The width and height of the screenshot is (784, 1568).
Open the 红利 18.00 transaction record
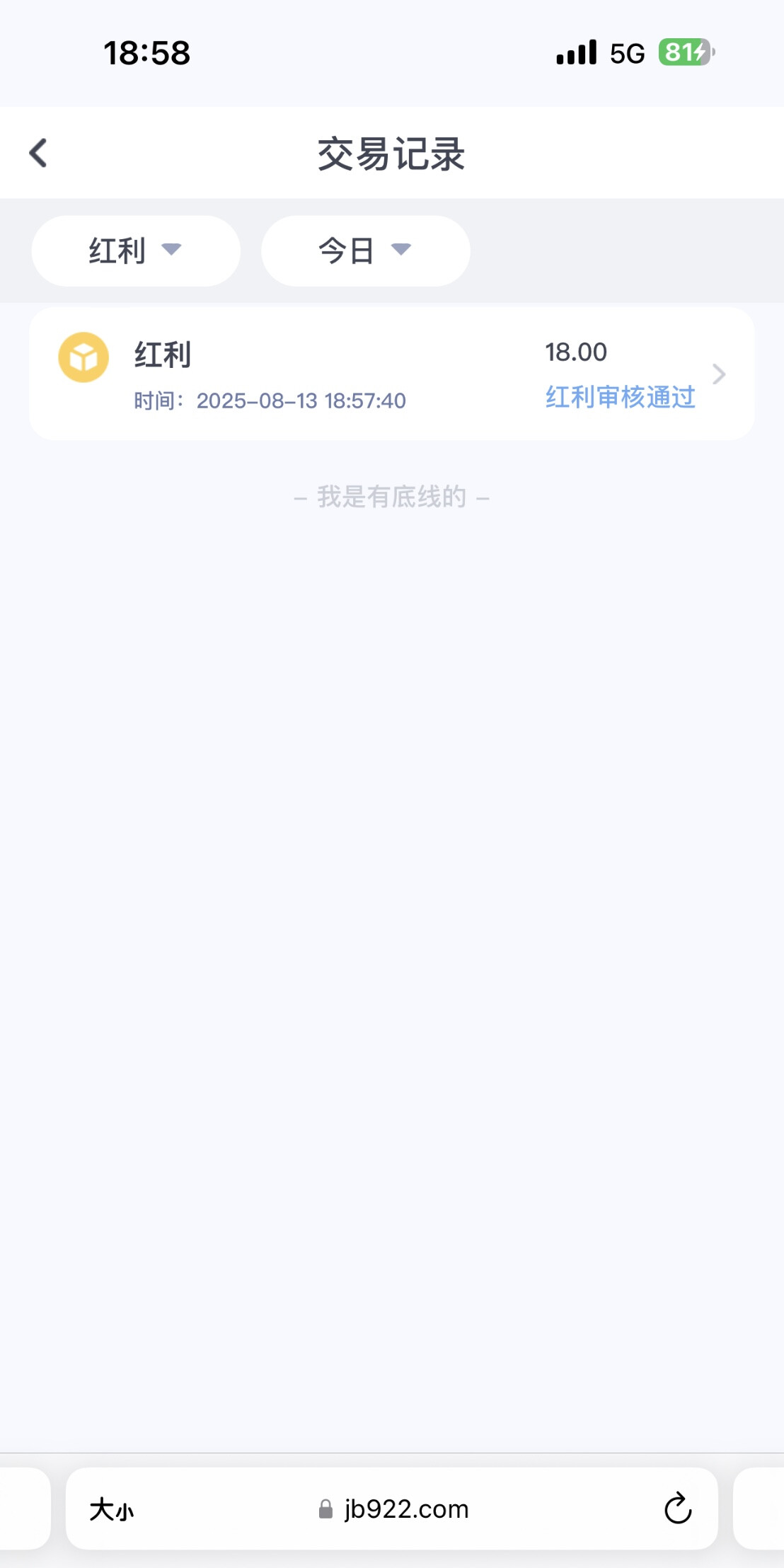point(391,374)
